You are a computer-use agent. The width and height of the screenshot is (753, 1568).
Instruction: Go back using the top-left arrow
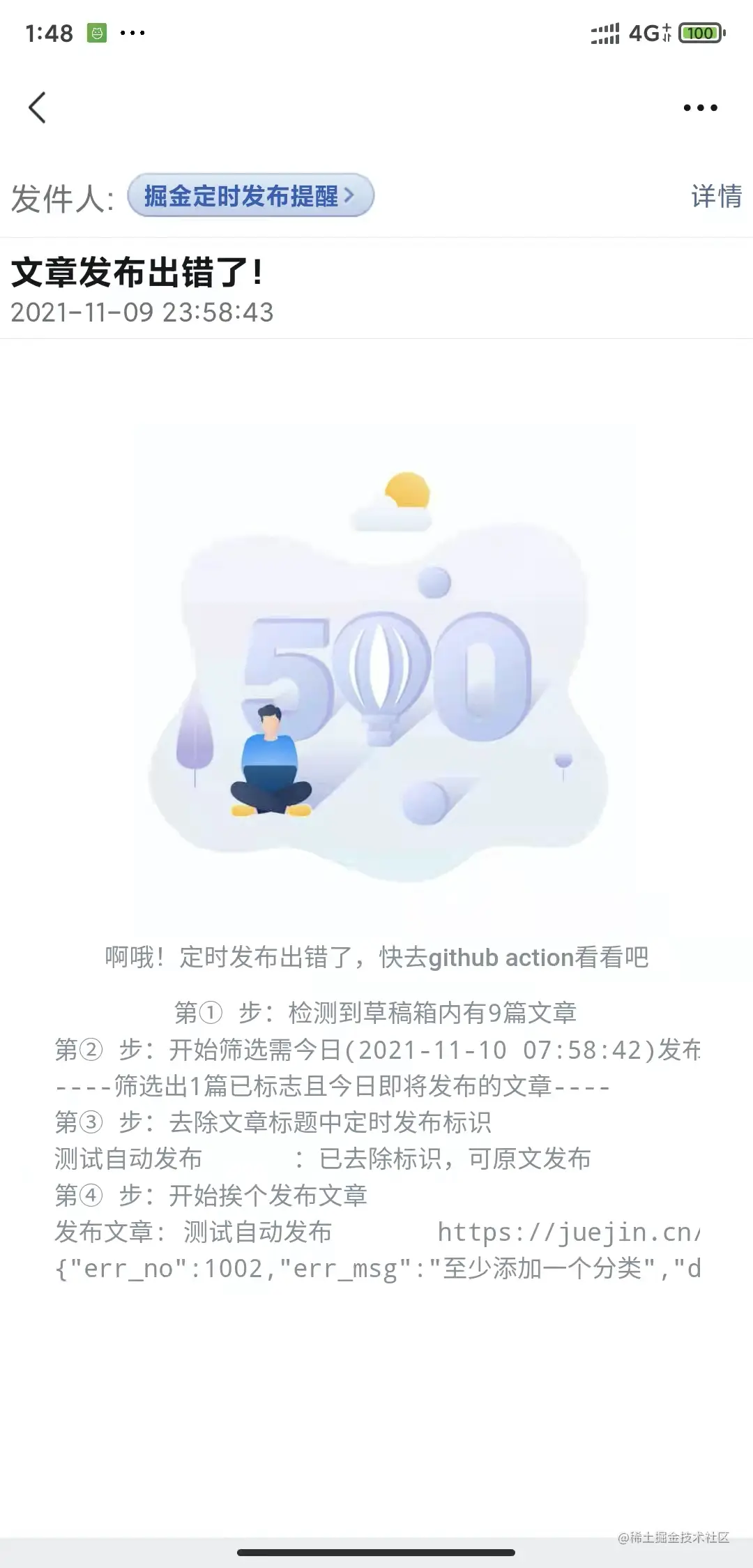38,107
